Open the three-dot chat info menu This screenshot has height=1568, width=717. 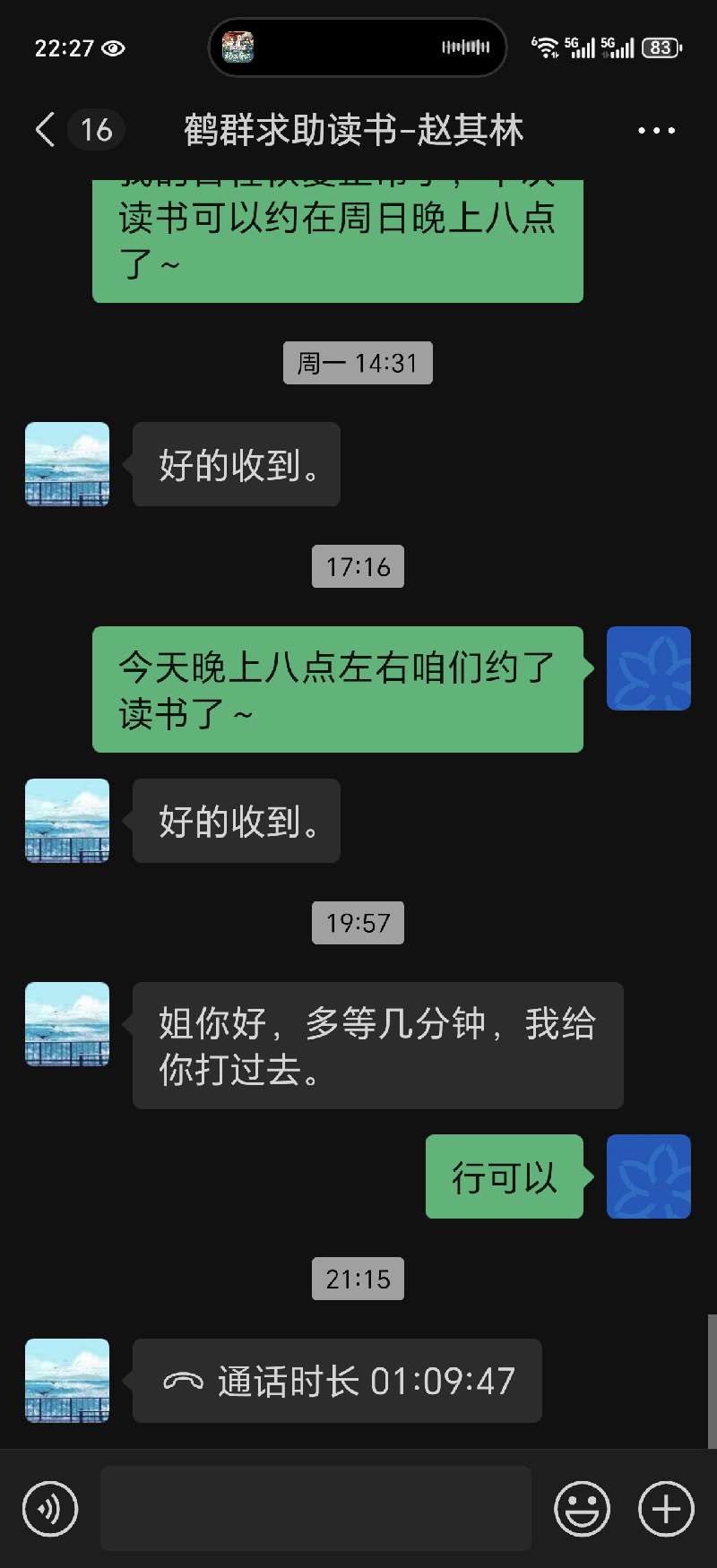tap(656, 131)
